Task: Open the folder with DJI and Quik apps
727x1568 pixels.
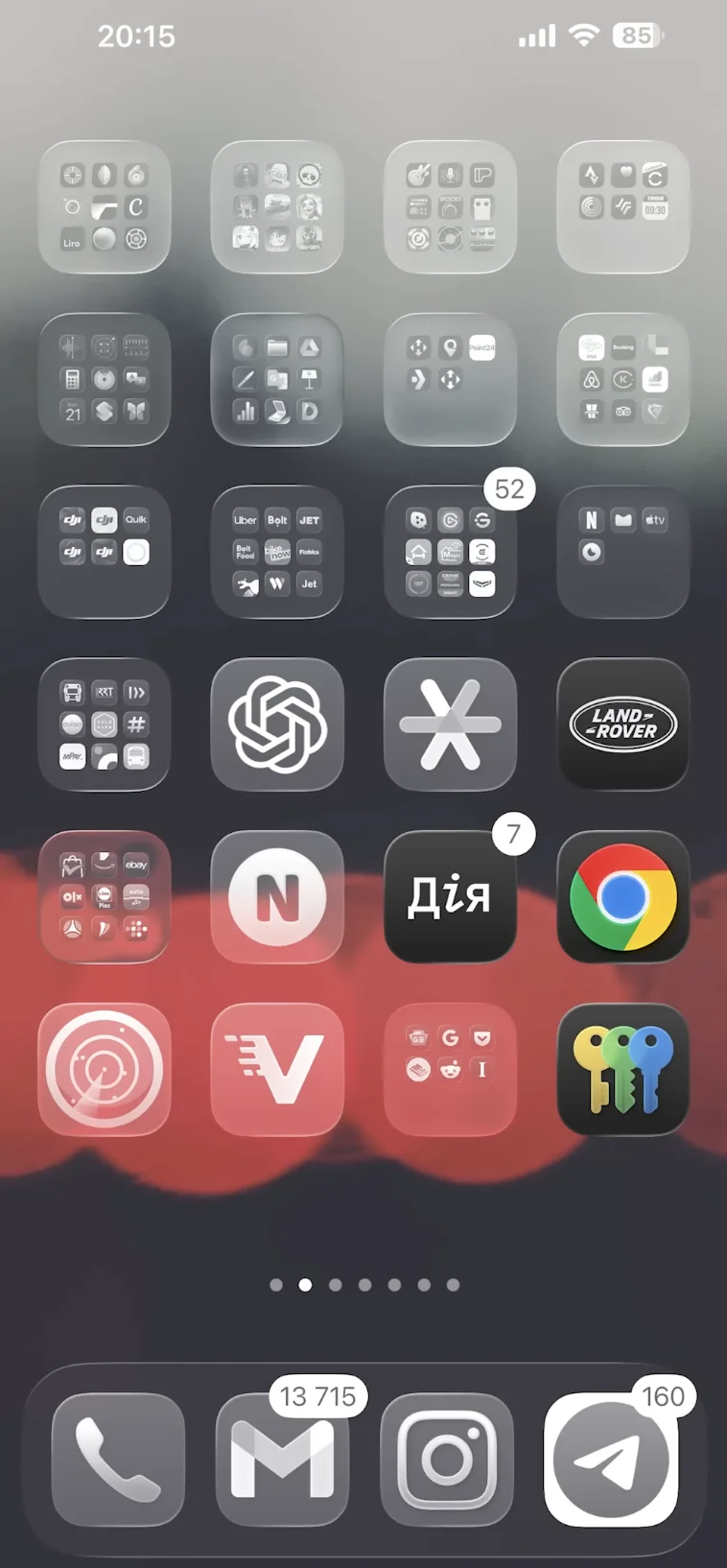Action: [105, 552]
